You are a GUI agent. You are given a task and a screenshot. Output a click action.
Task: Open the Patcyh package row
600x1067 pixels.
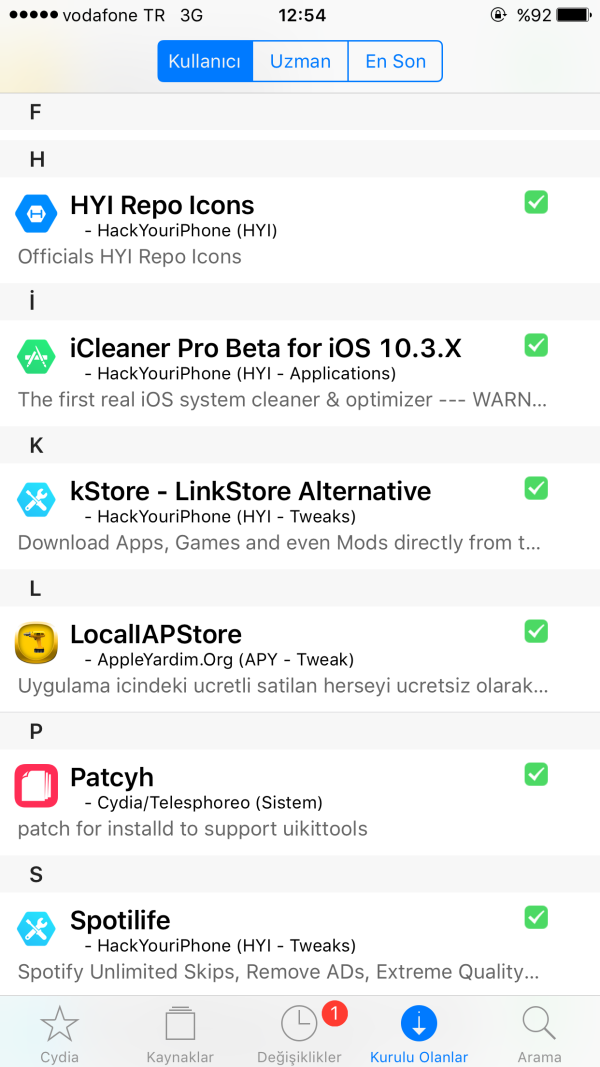(x=280, y=801)
